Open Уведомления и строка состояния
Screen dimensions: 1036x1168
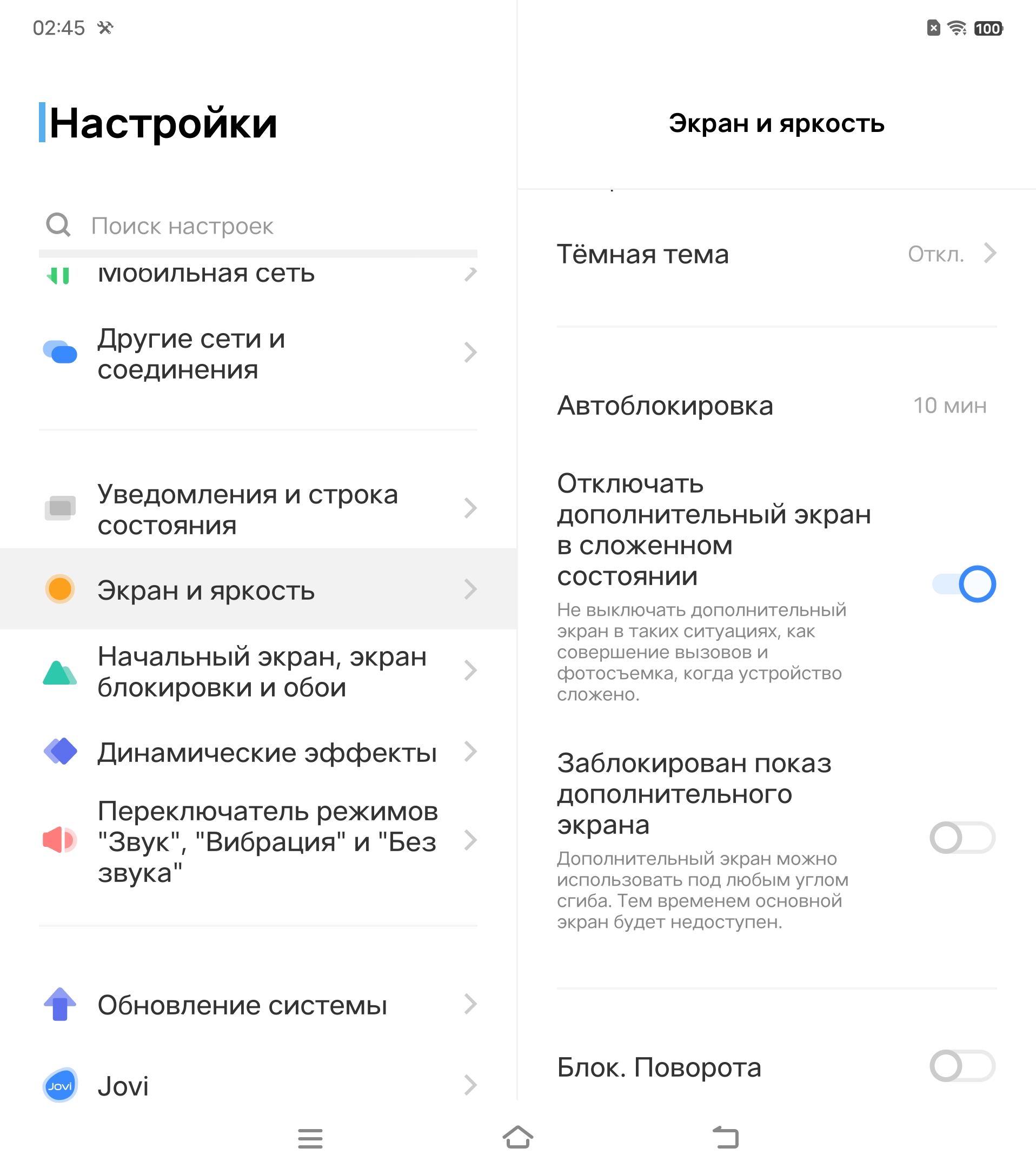tap(257, 509)
